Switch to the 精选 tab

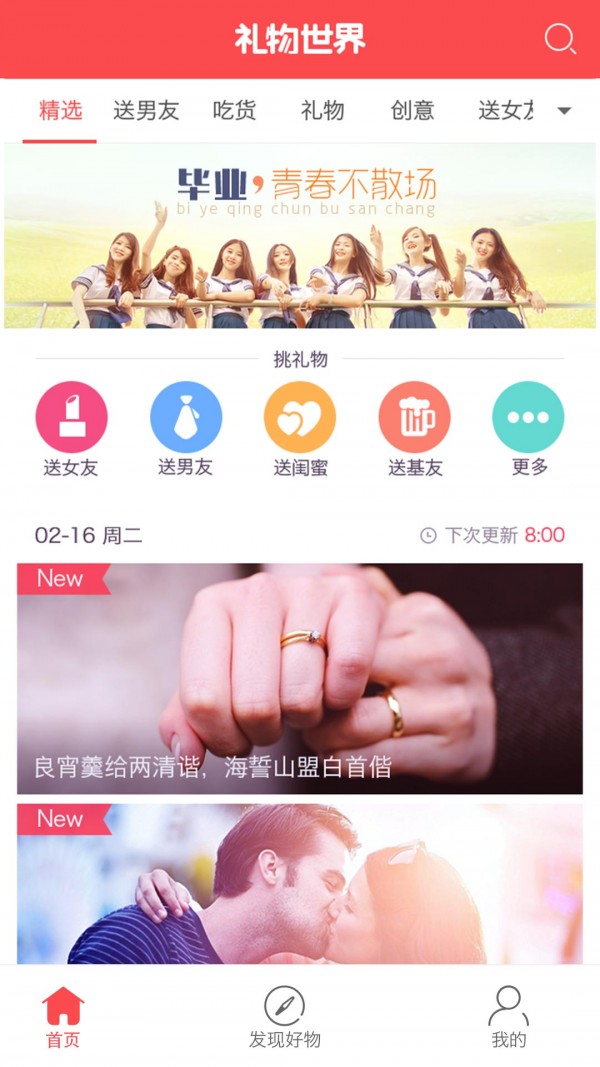click(x=60, y=111)
